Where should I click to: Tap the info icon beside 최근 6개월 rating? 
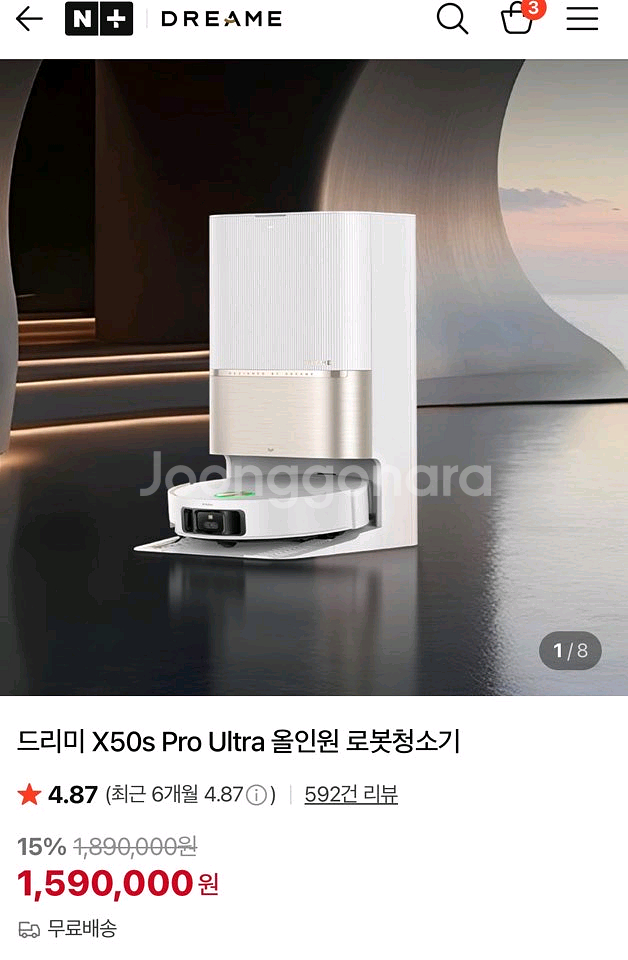(256, 795)
